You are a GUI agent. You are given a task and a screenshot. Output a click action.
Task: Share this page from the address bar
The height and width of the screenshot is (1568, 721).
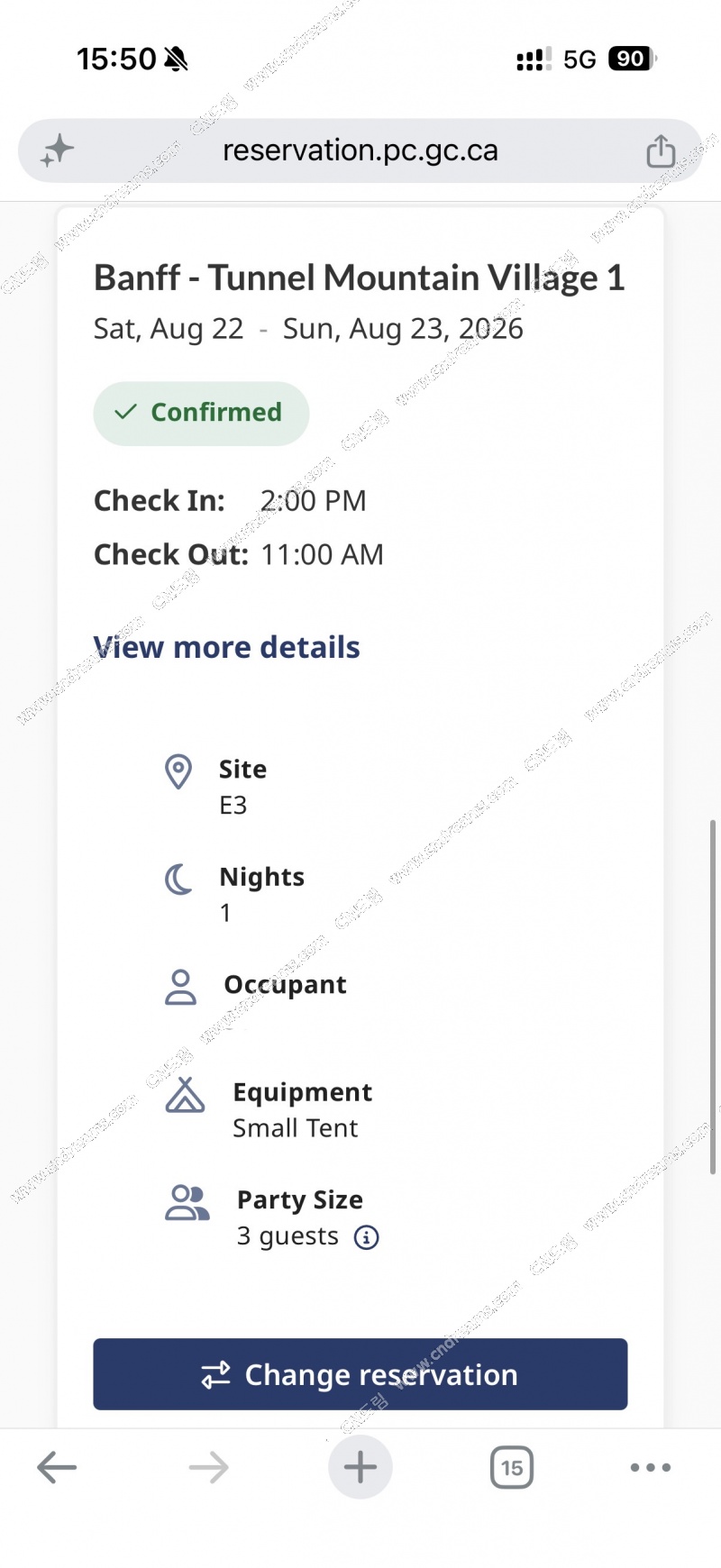(x=661, y=150)
